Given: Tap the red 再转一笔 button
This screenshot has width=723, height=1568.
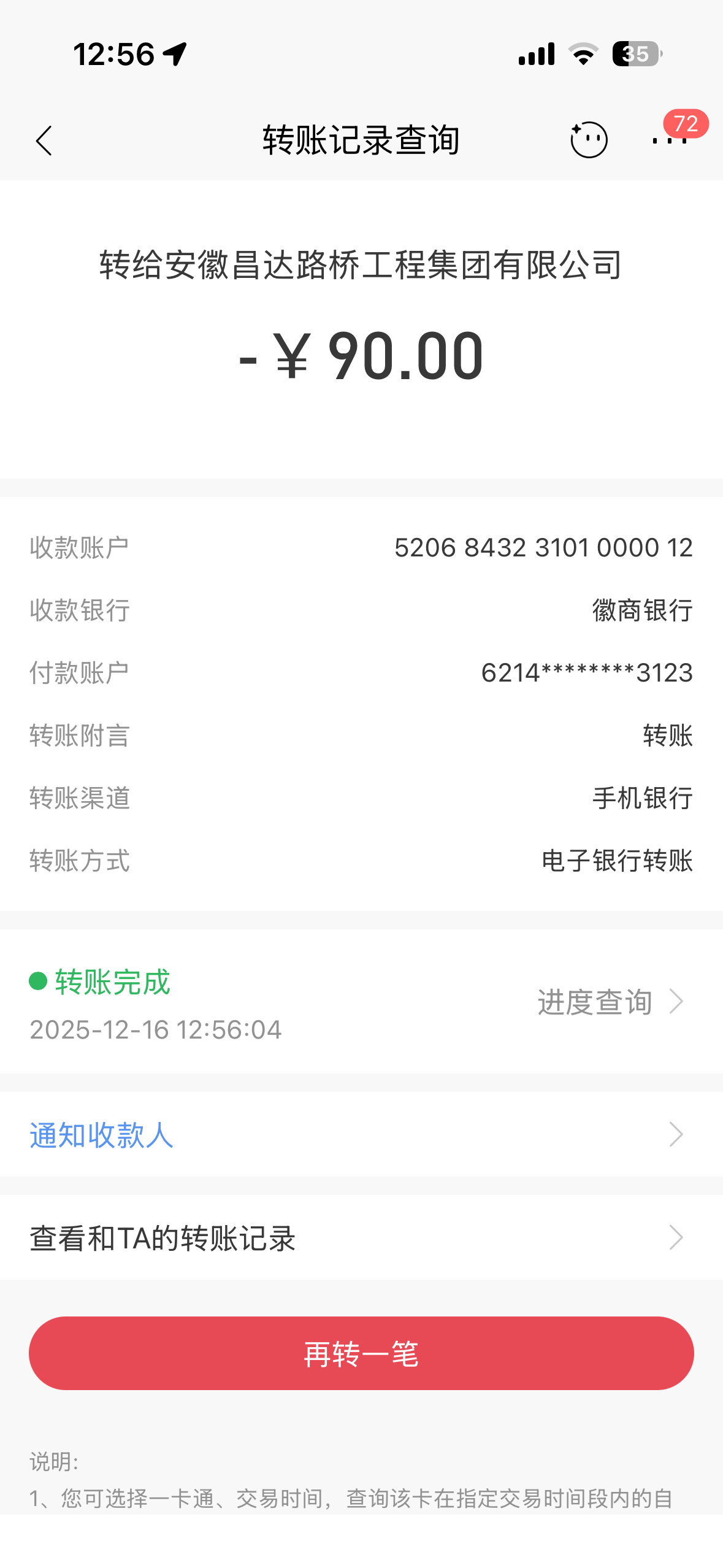Looking at the screenshot, I should point(361,1353).
